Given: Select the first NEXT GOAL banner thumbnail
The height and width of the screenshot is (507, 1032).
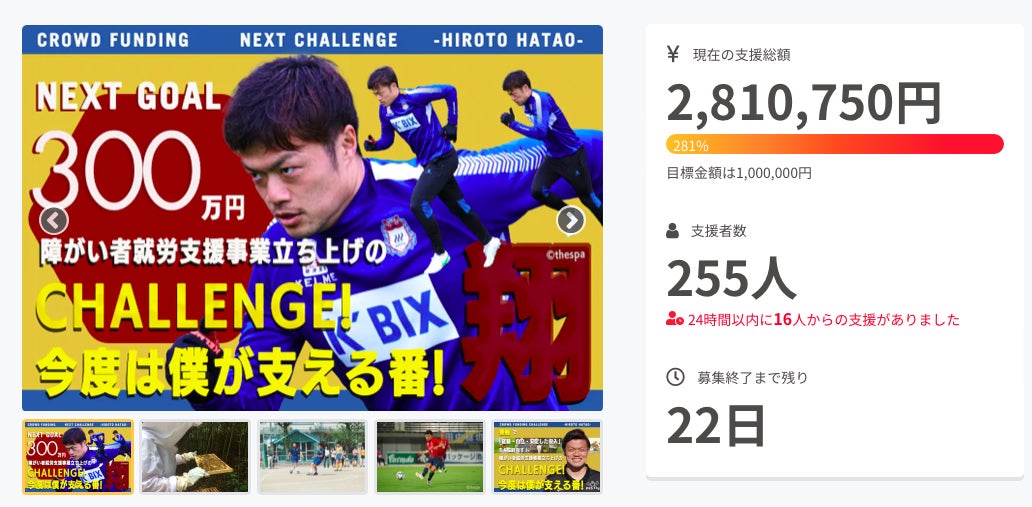Looking at the screenshot, I should 77,457.
